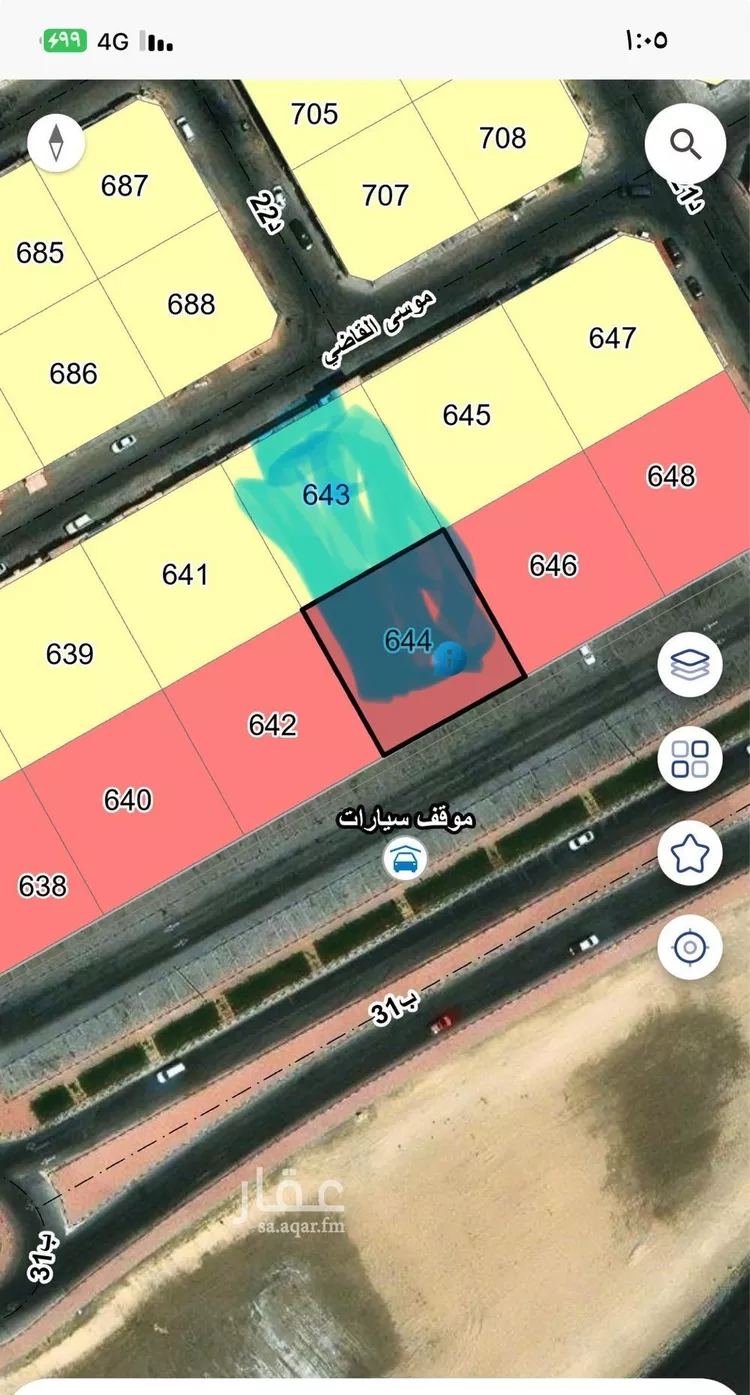Tap the compass to reset north
Screen dimensions: 750x1395
(x=56, y=142)
